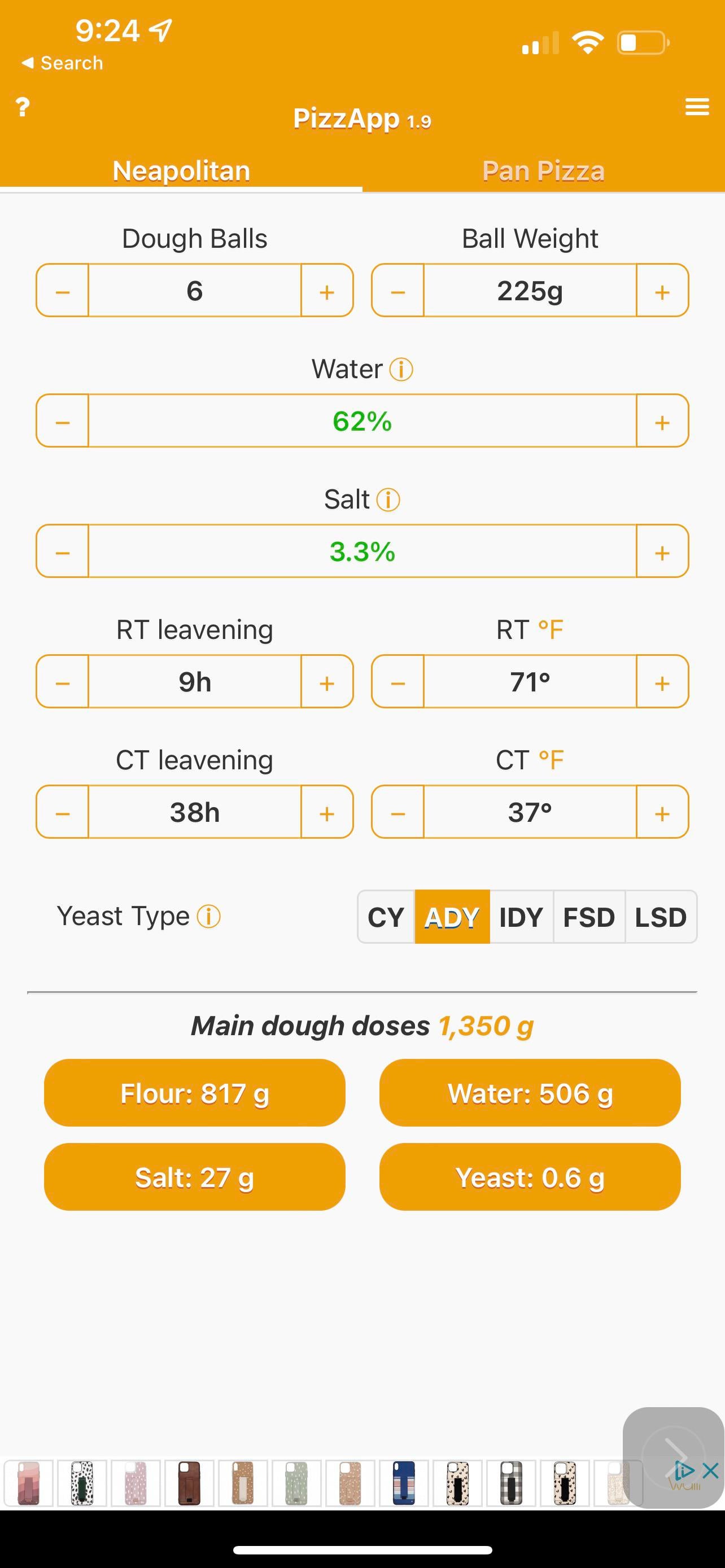Switch to the Pan Pizza tab

click(x=543, y=171)
